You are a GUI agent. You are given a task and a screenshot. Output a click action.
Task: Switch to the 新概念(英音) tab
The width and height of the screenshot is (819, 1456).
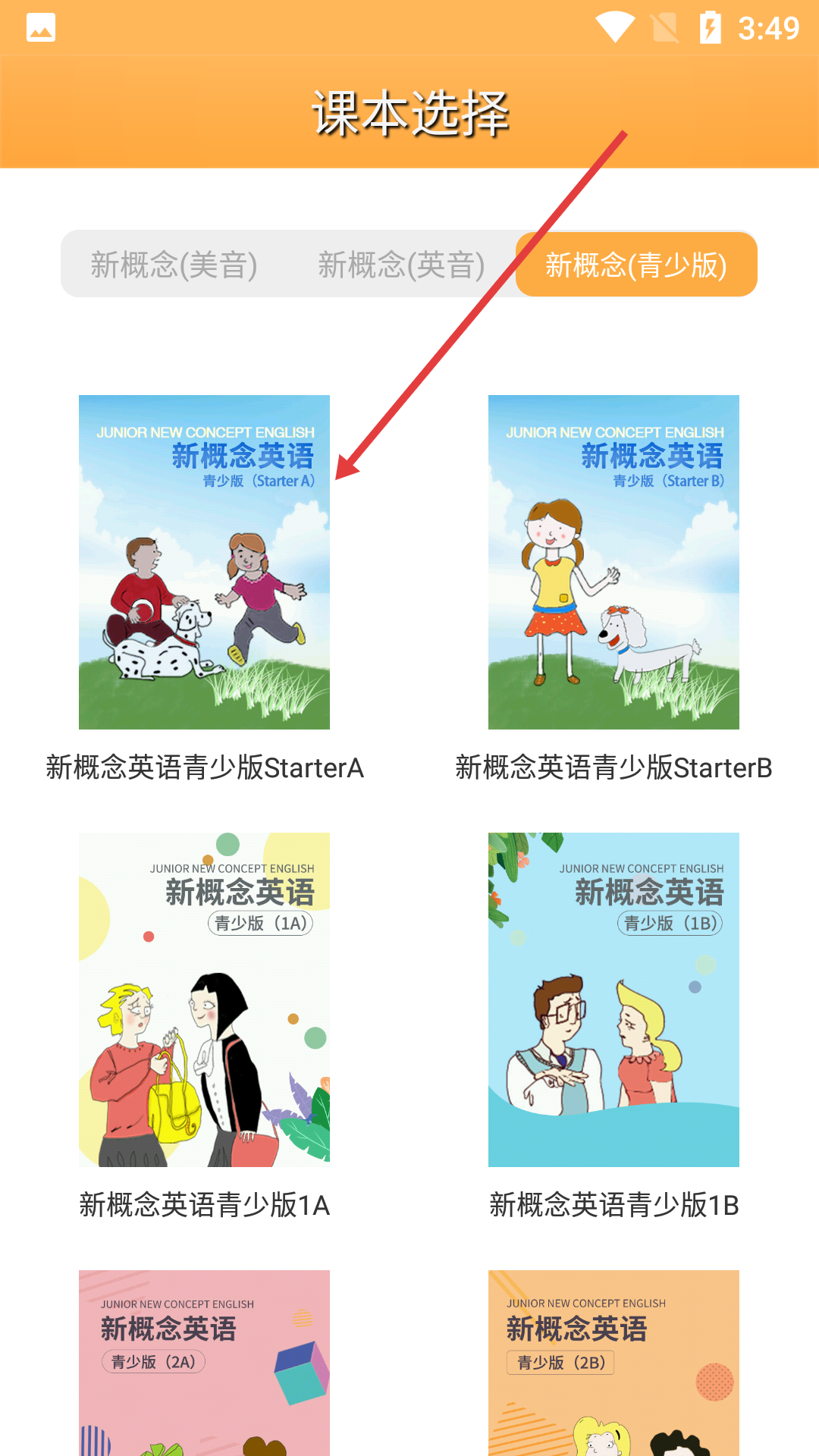(x=402, y=265)
